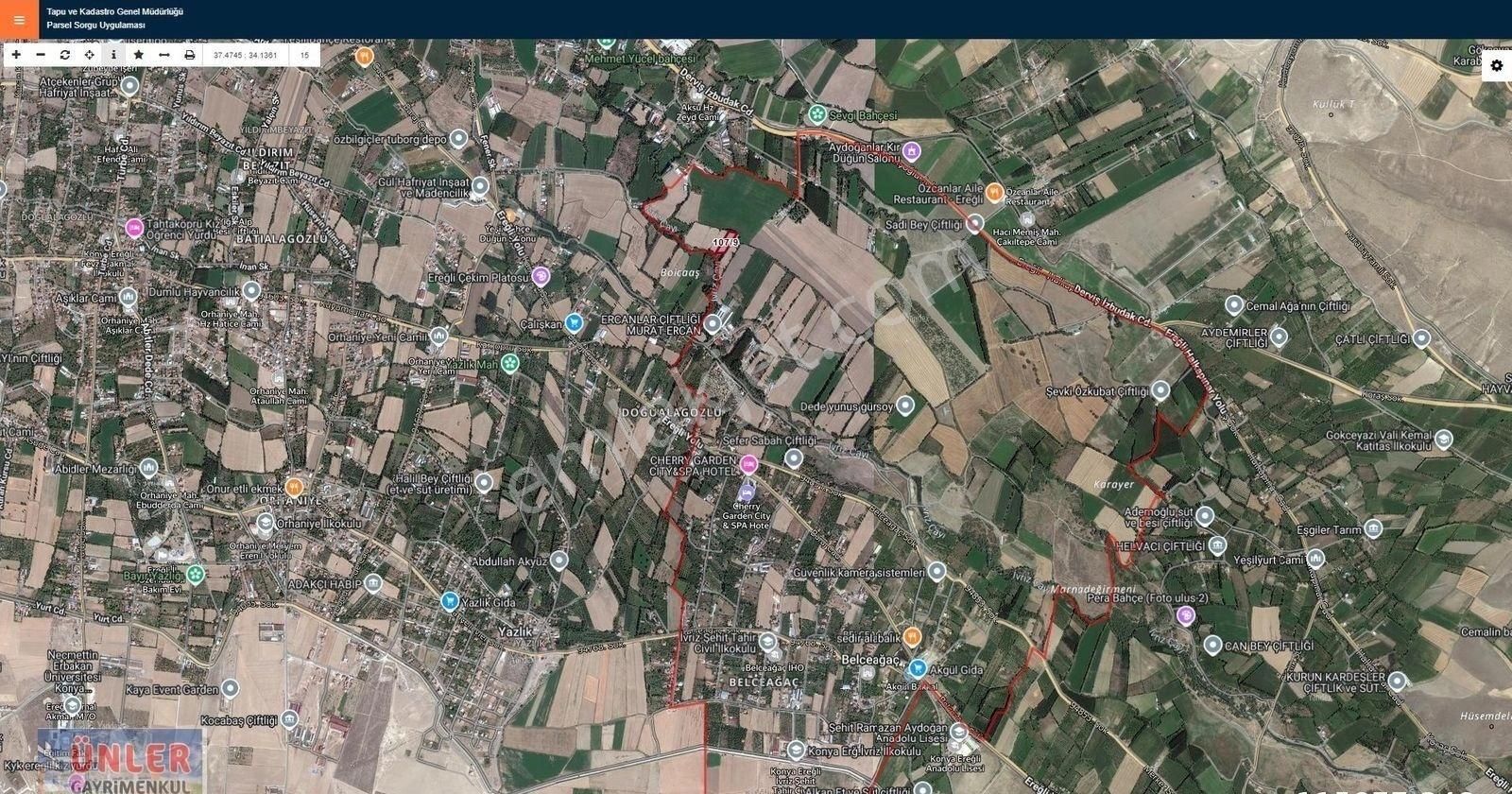This screenshot has width=1512, height=794.
Task: Activate the distance measure tool
Action: click(x=164, y=55)
